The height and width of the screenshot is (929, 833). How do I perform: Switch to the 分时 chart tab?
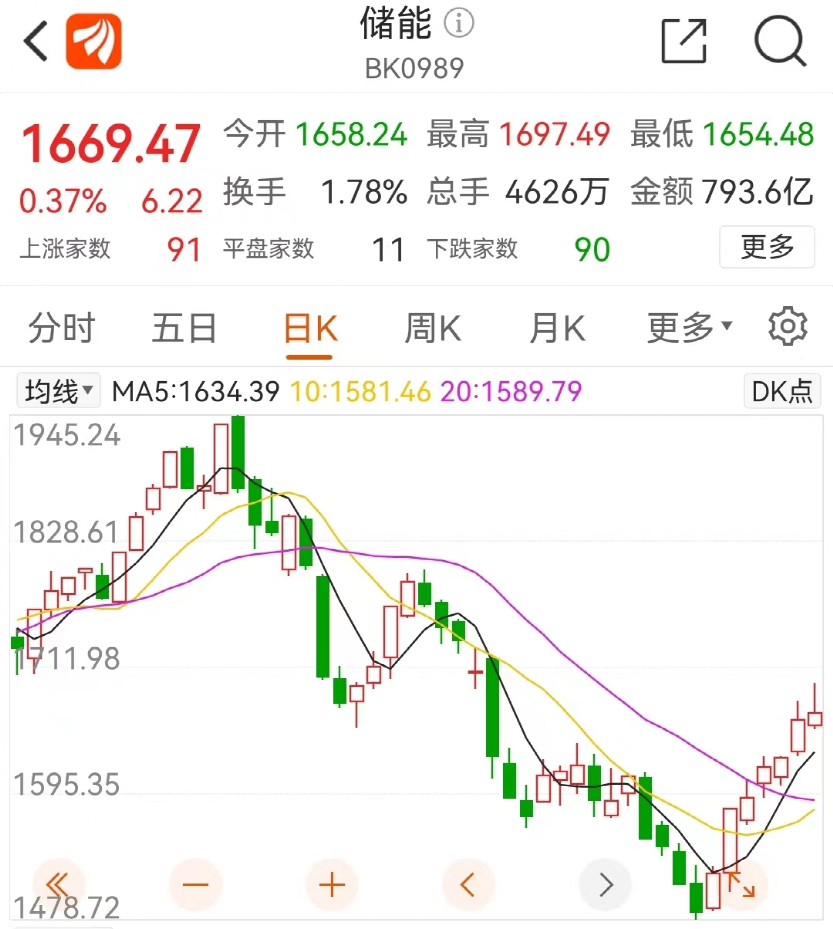[x=61, y=328]
